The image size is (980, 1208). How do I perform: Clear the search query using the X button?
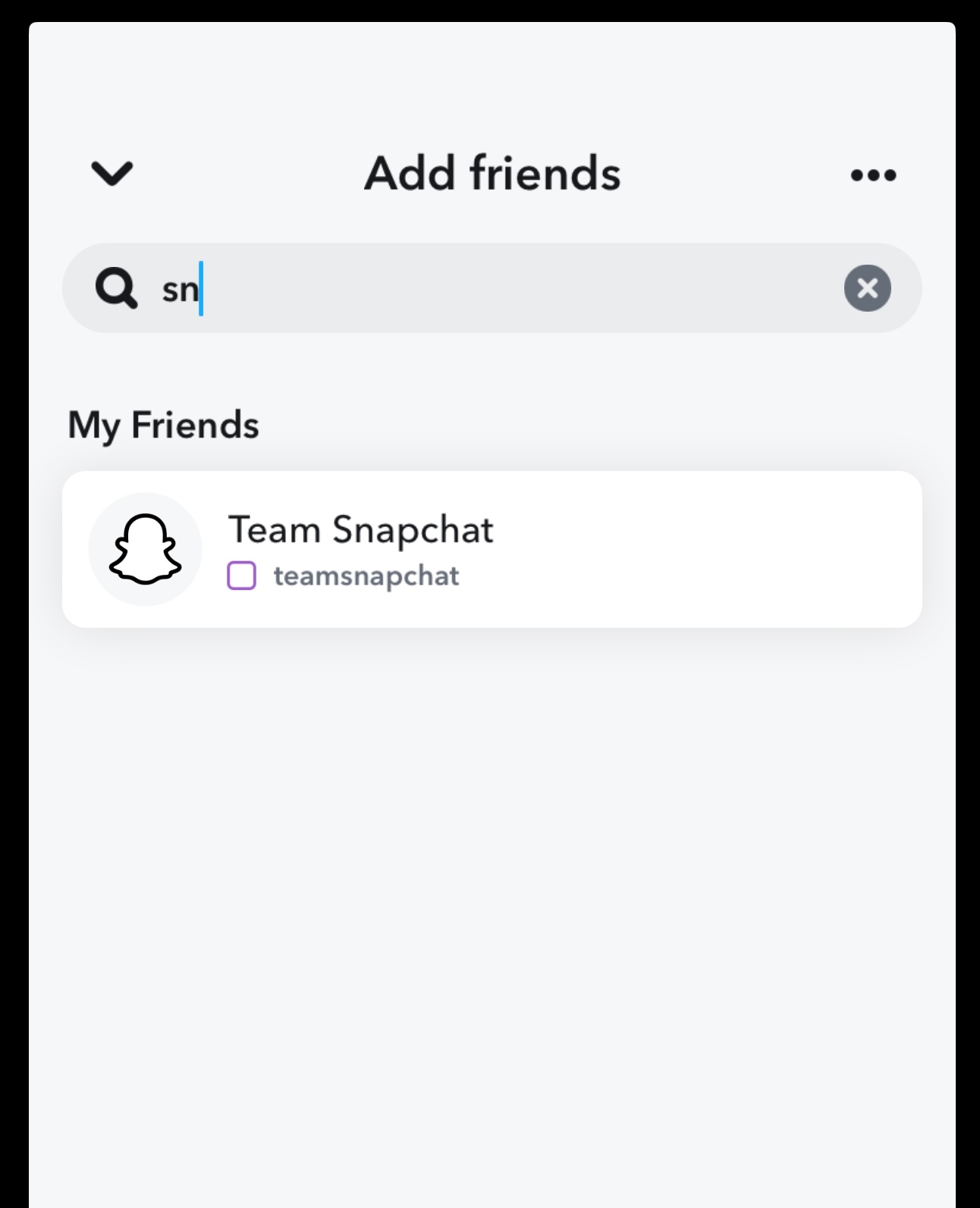(x=867, y=288)
